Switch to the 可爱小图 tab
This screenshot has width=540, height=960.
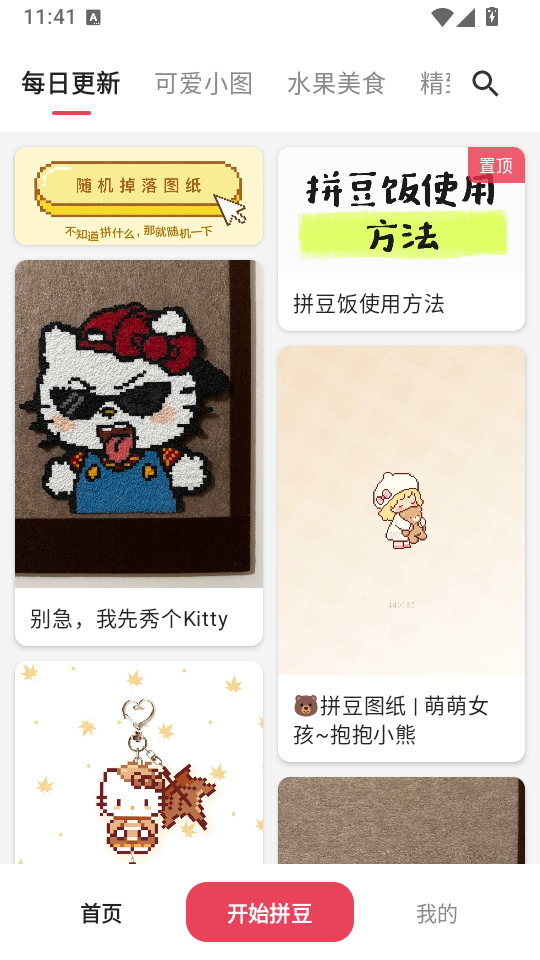click(x=204, y=84)
